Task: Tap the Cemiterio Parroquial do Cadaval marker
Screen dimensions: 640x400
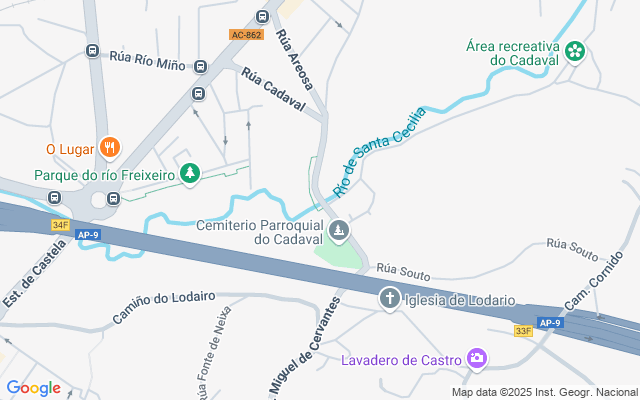Action: tap(340, 231)
